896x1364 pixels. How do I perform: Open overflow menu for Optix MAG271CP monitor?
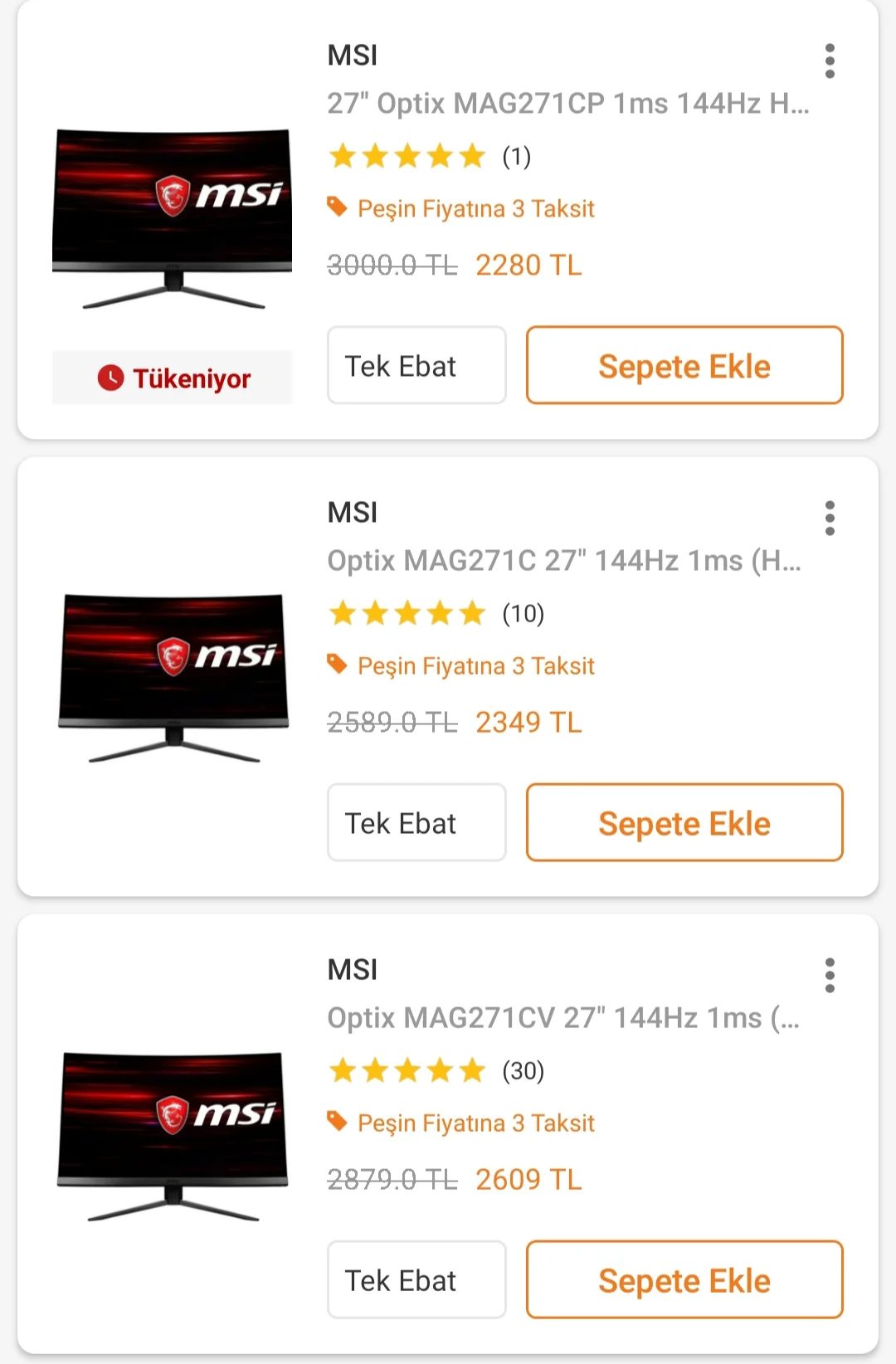(x=830, y=61)
